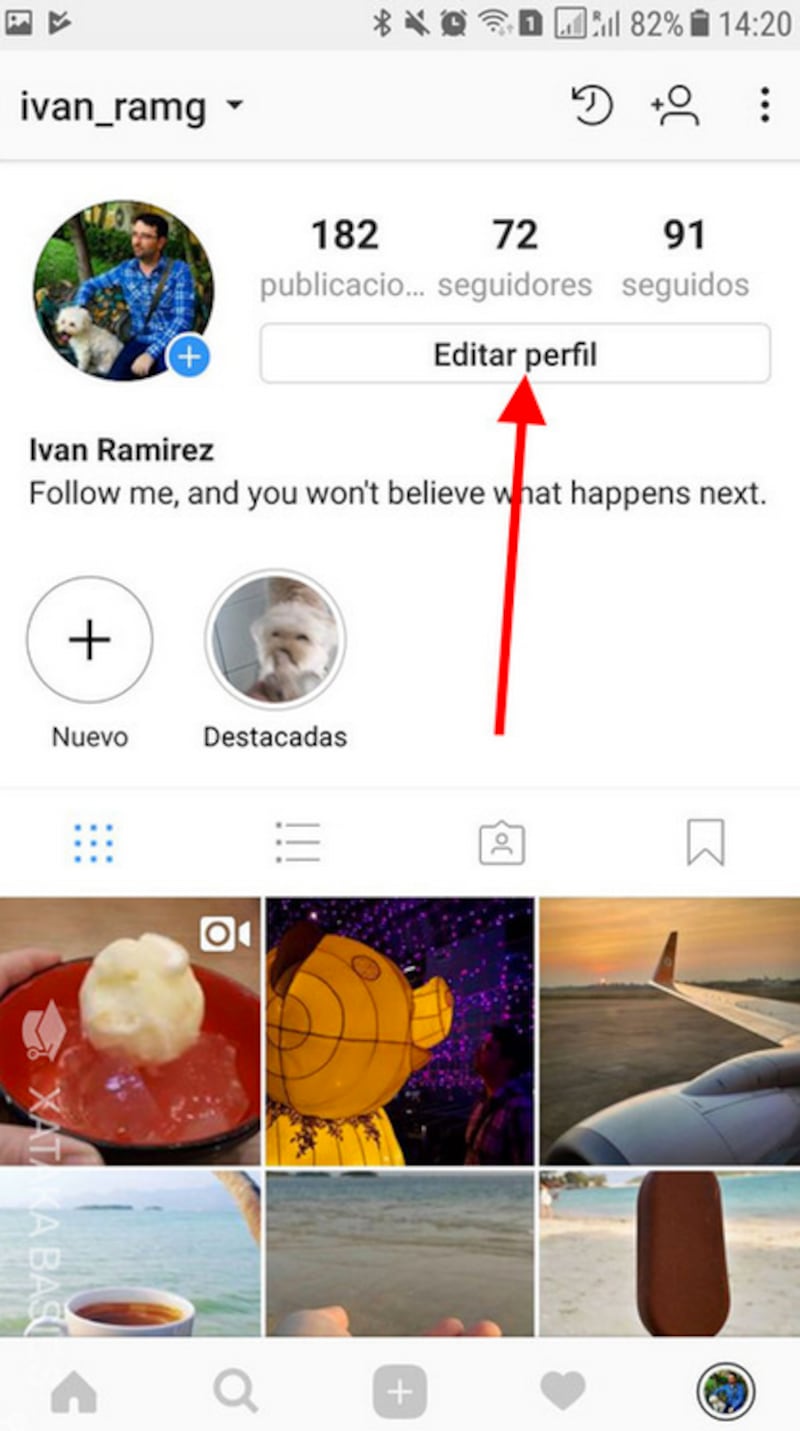This screenshot has width=800, height=1431.
Task: Tap the Editar perfil button
Action: click(x=514, y=354)
